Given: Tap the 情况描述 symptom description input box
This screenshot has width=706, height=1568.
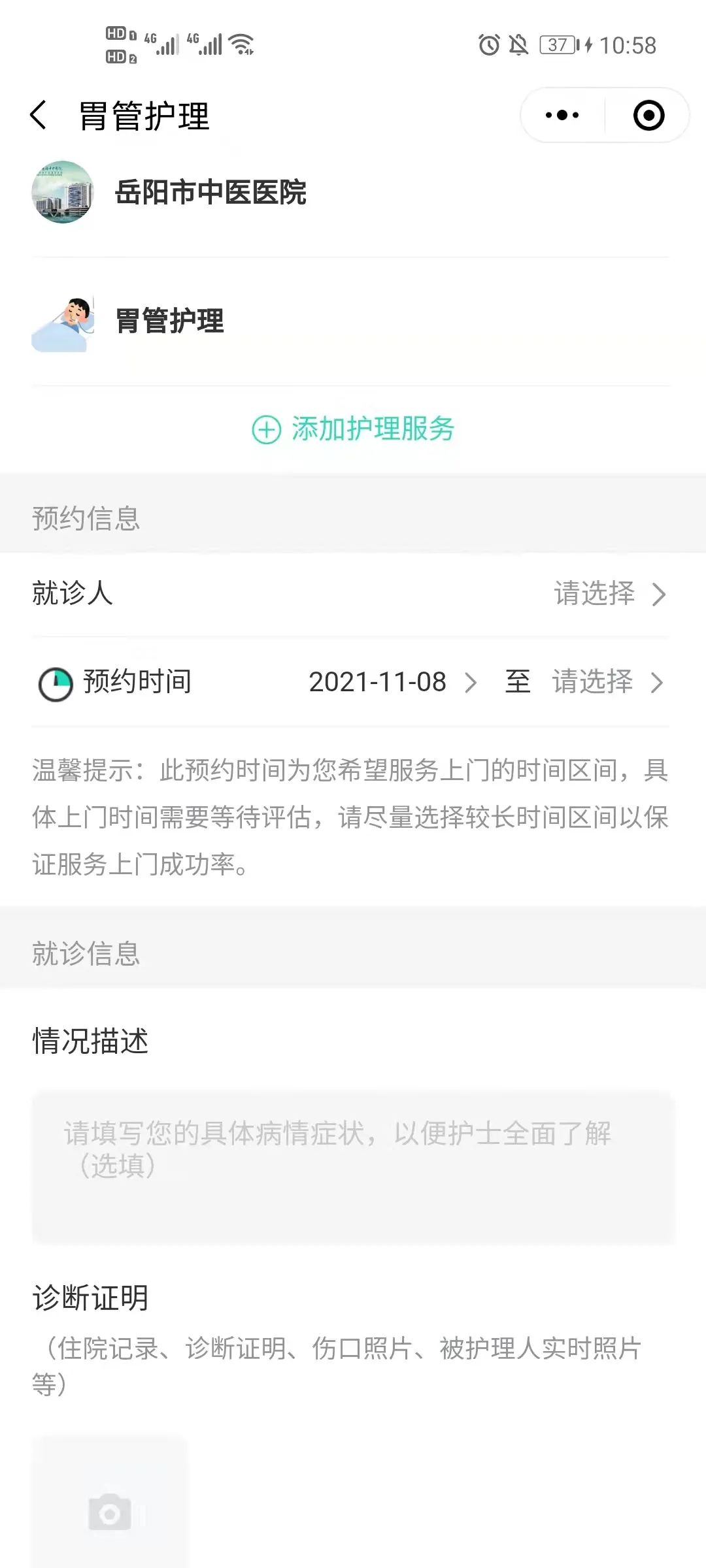Looking at the screenshot, I should pos(353,1166).
